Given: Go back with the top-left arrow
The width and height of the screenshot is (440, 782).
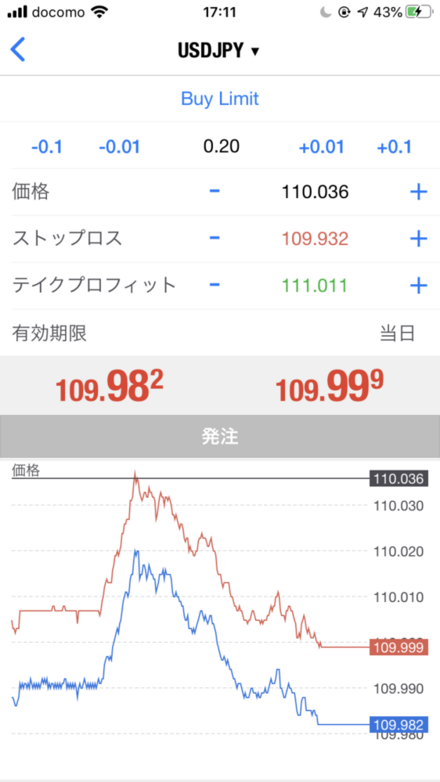Looking at the screenshot, I should [x=18, y=50].
